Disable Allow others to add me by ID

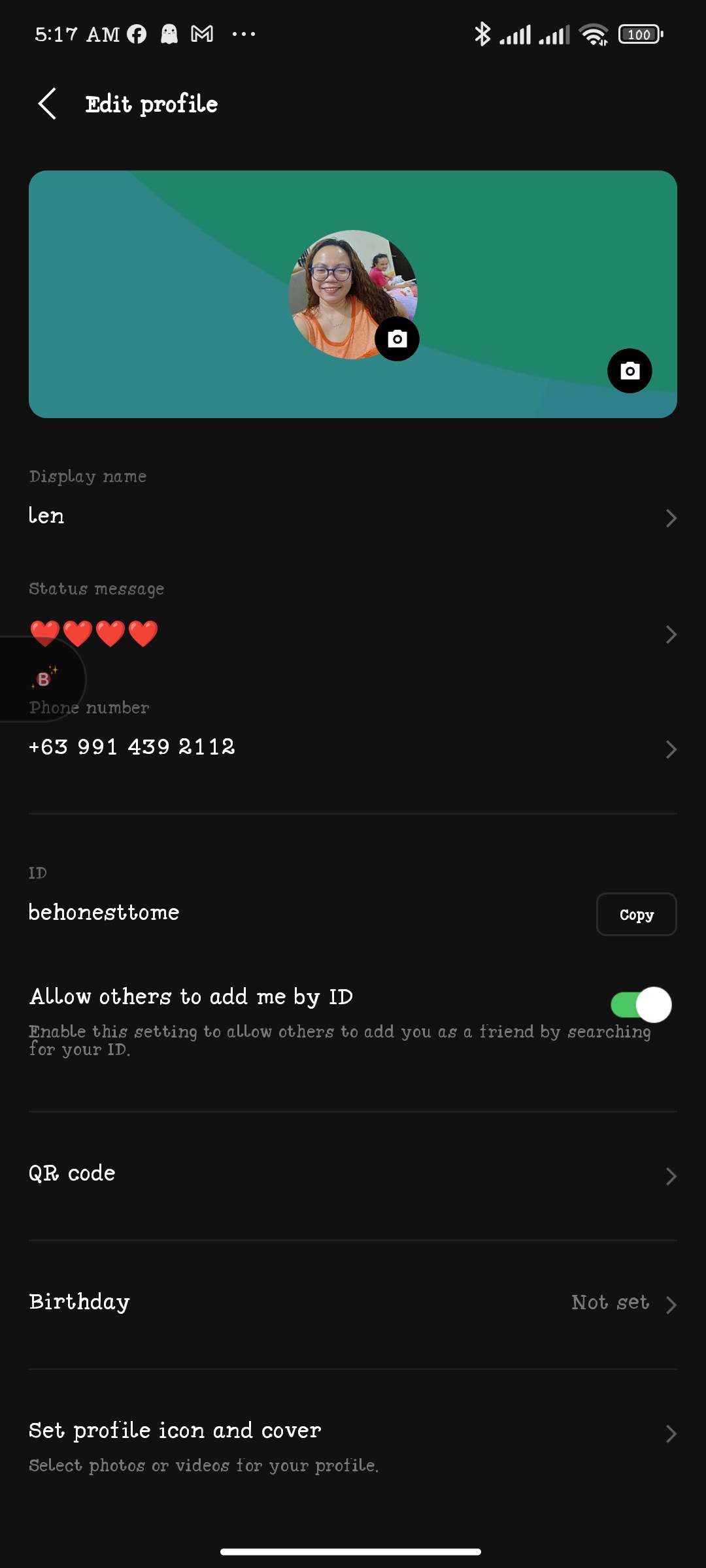(x=641, y=1004)
